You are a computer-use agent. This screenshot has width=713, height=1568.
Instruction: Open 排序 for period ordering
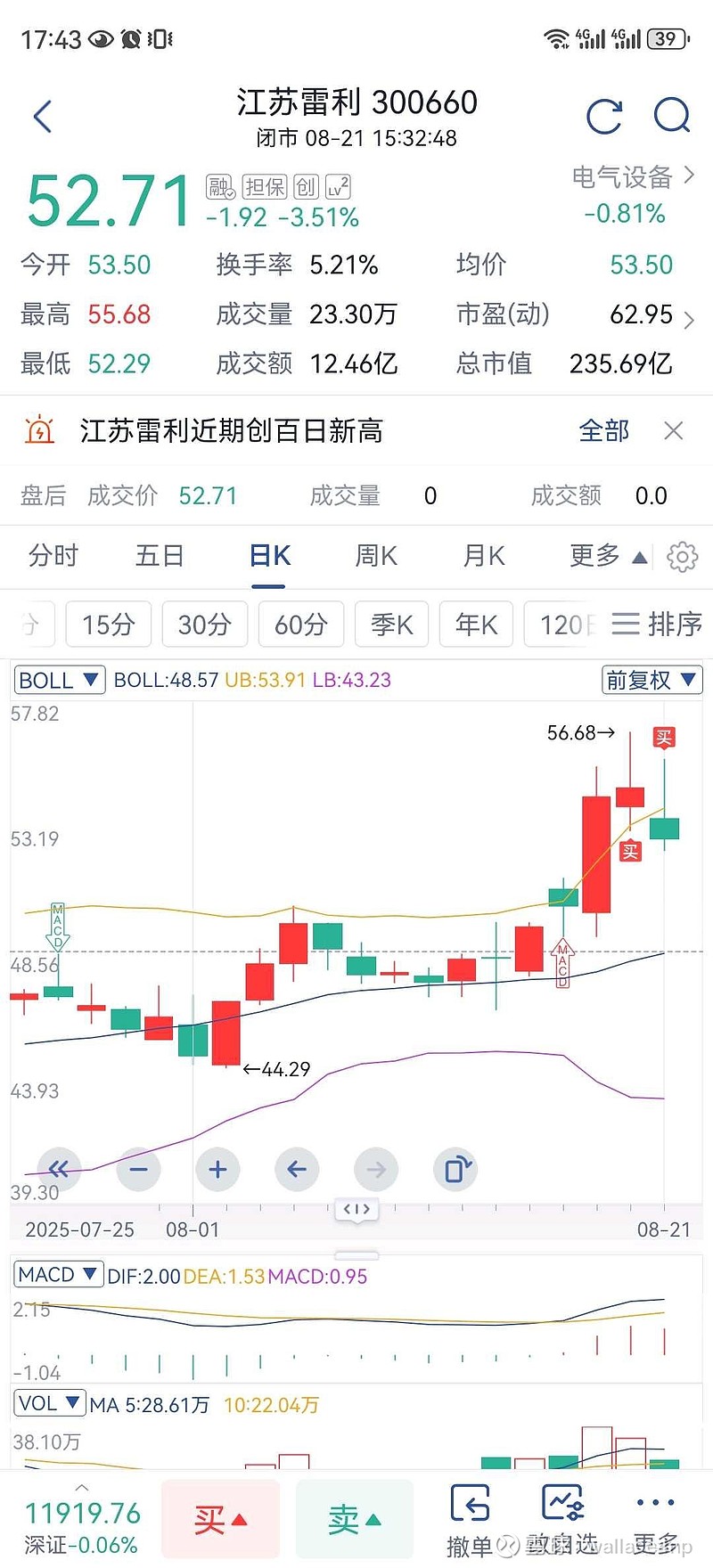[658, 624]
